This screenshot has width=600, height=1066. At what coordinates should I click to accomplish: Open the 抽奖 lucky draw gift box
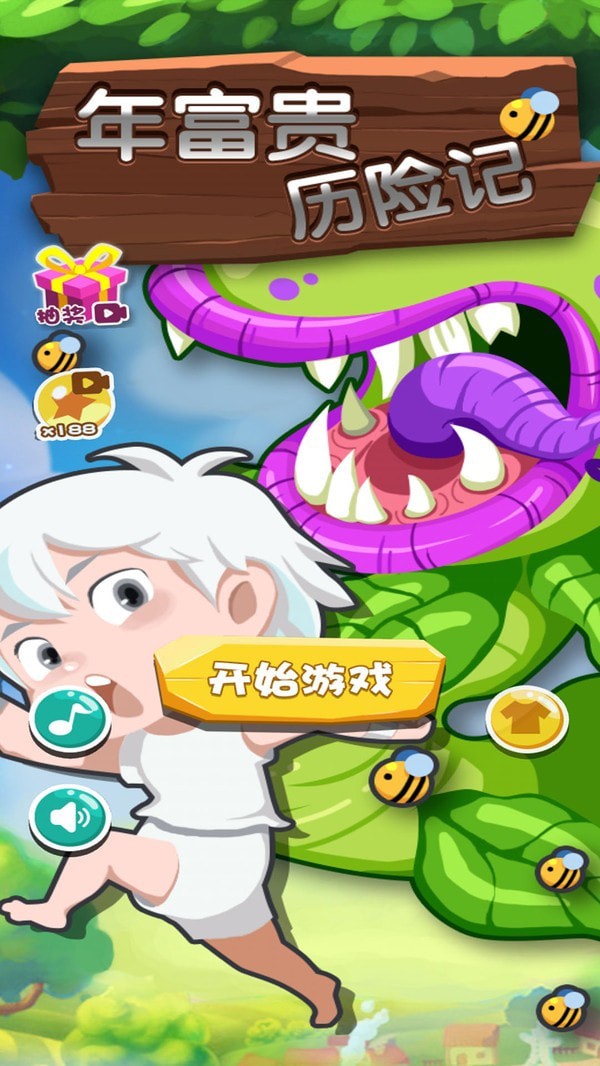pyautogui.click(x=80, y=285)
